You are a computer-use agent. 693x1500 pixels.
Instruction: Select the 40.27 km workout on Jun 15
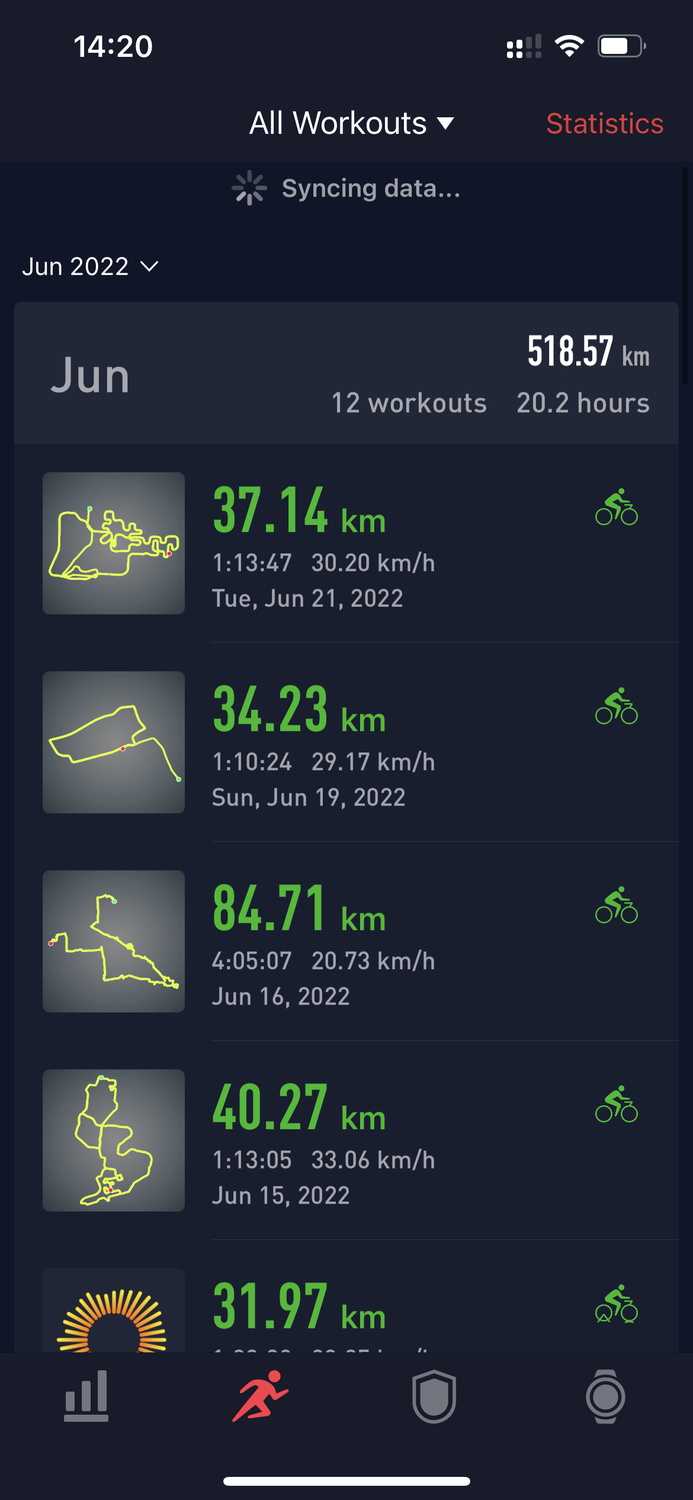[x=346, y=1140]
